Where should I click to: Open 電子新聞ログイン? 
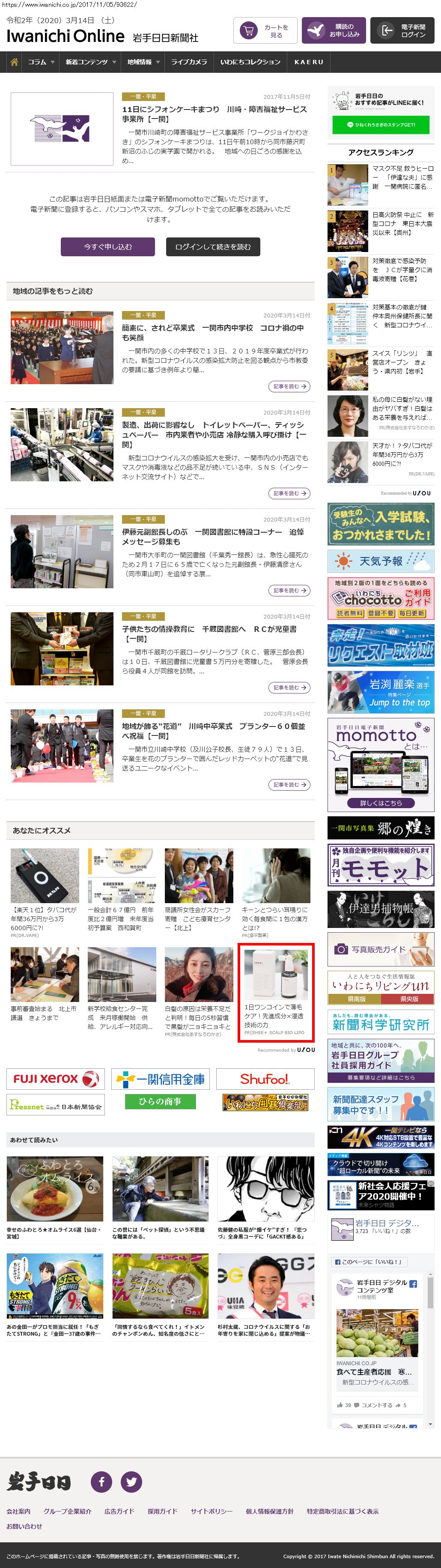402,31
